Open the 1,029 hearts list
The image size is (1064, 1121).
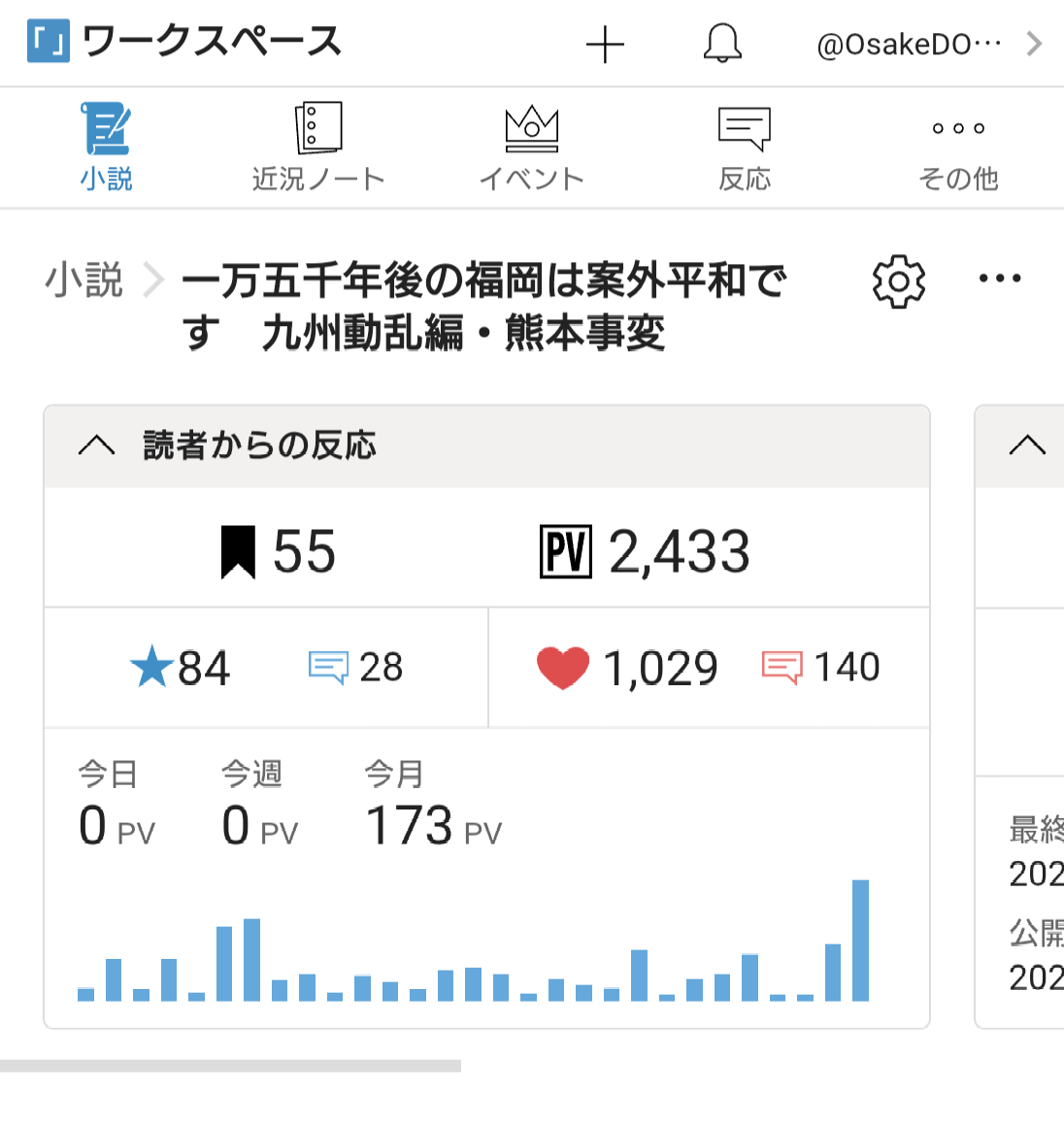[x=627, y=668]
